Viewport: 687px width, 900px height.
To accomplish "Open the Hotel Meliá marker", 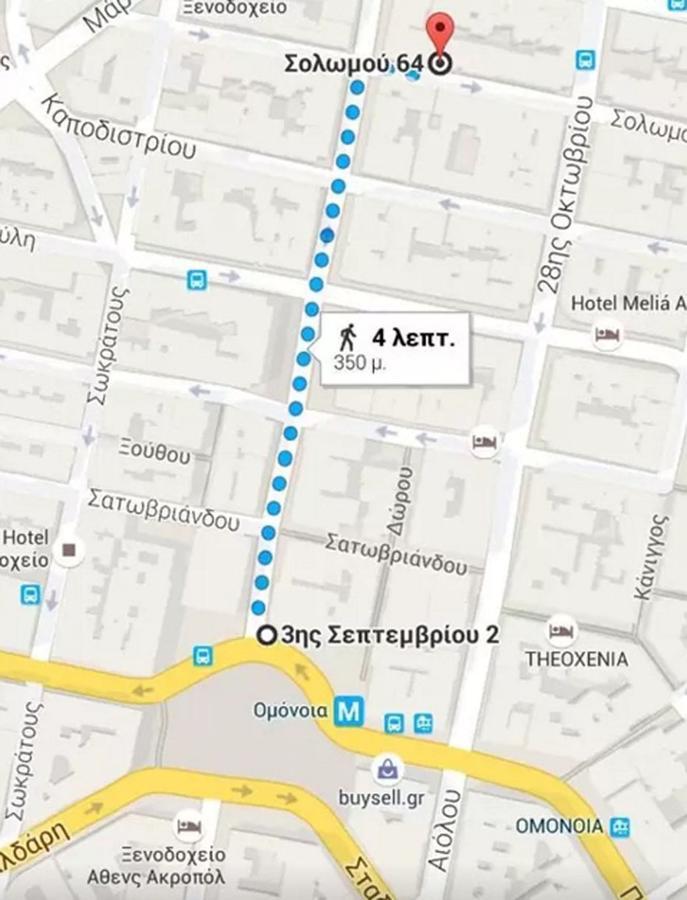I will click(606, 334).
